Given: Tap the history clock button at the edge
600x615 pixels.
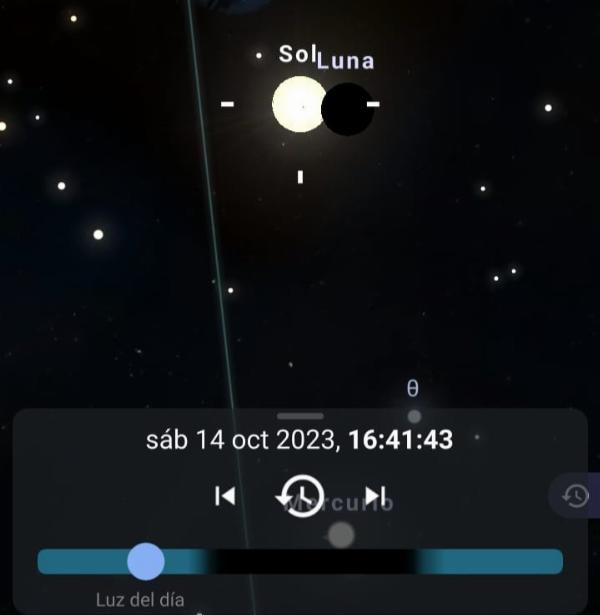Looking at the screenshot, I should coord(575,496).
